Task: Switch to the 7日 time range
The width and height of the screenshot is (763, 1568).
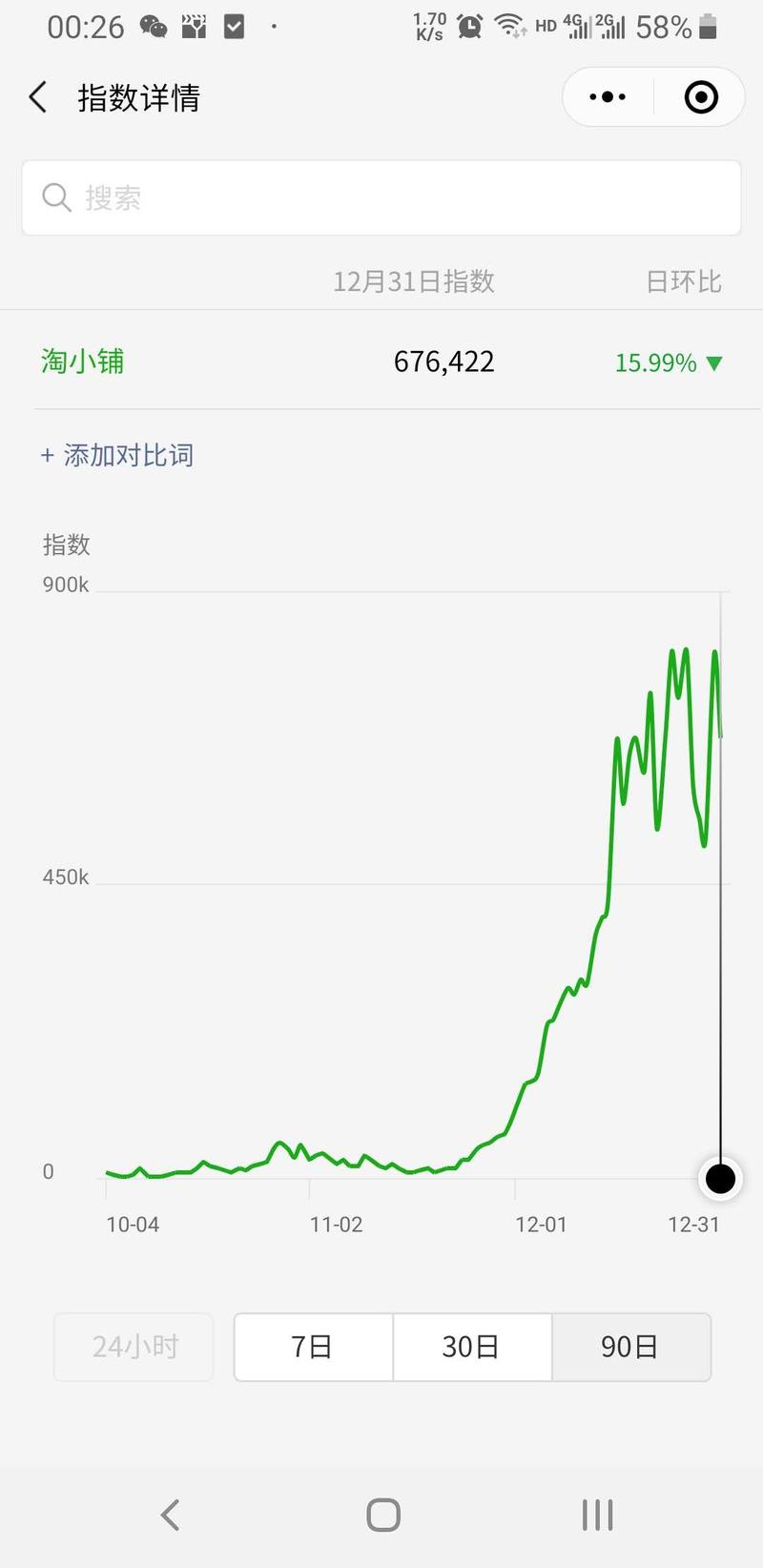Action: tap(313, 1347)
